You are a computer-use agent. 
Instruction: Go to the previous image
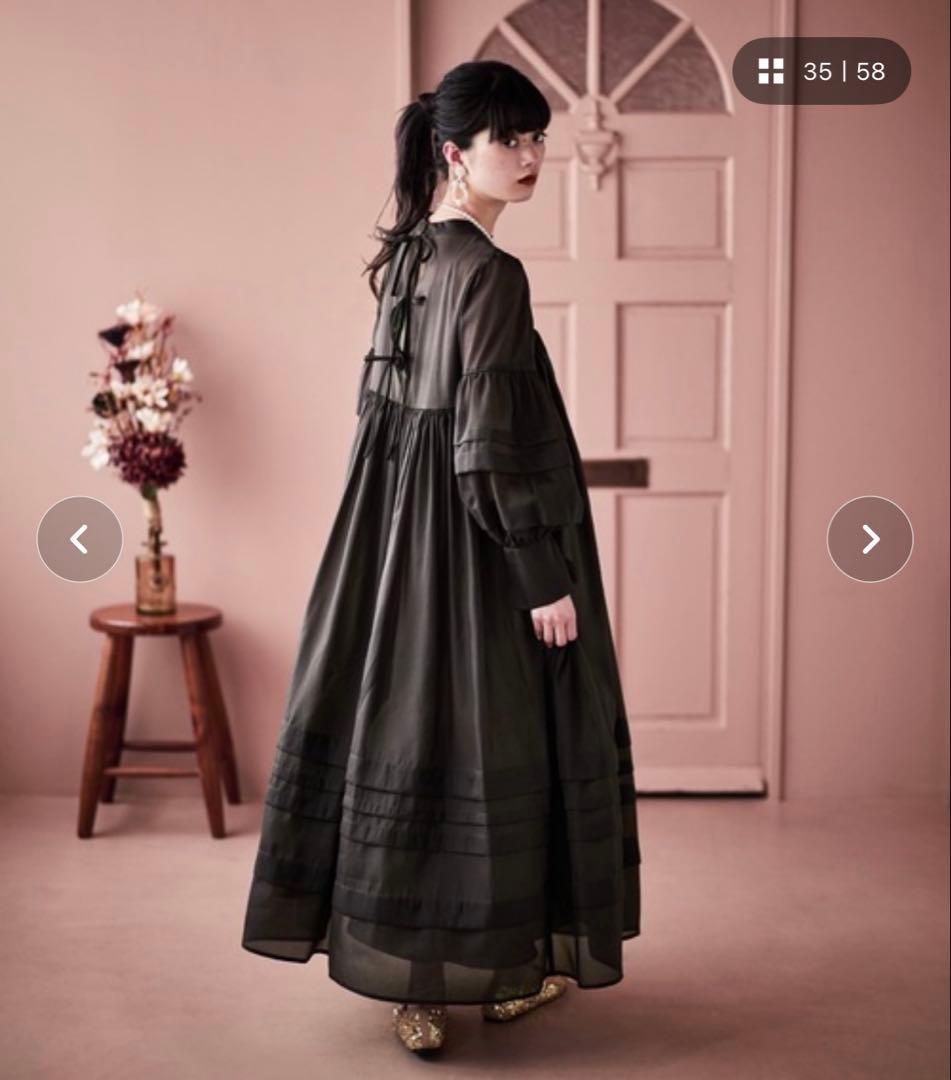point(80,539)
